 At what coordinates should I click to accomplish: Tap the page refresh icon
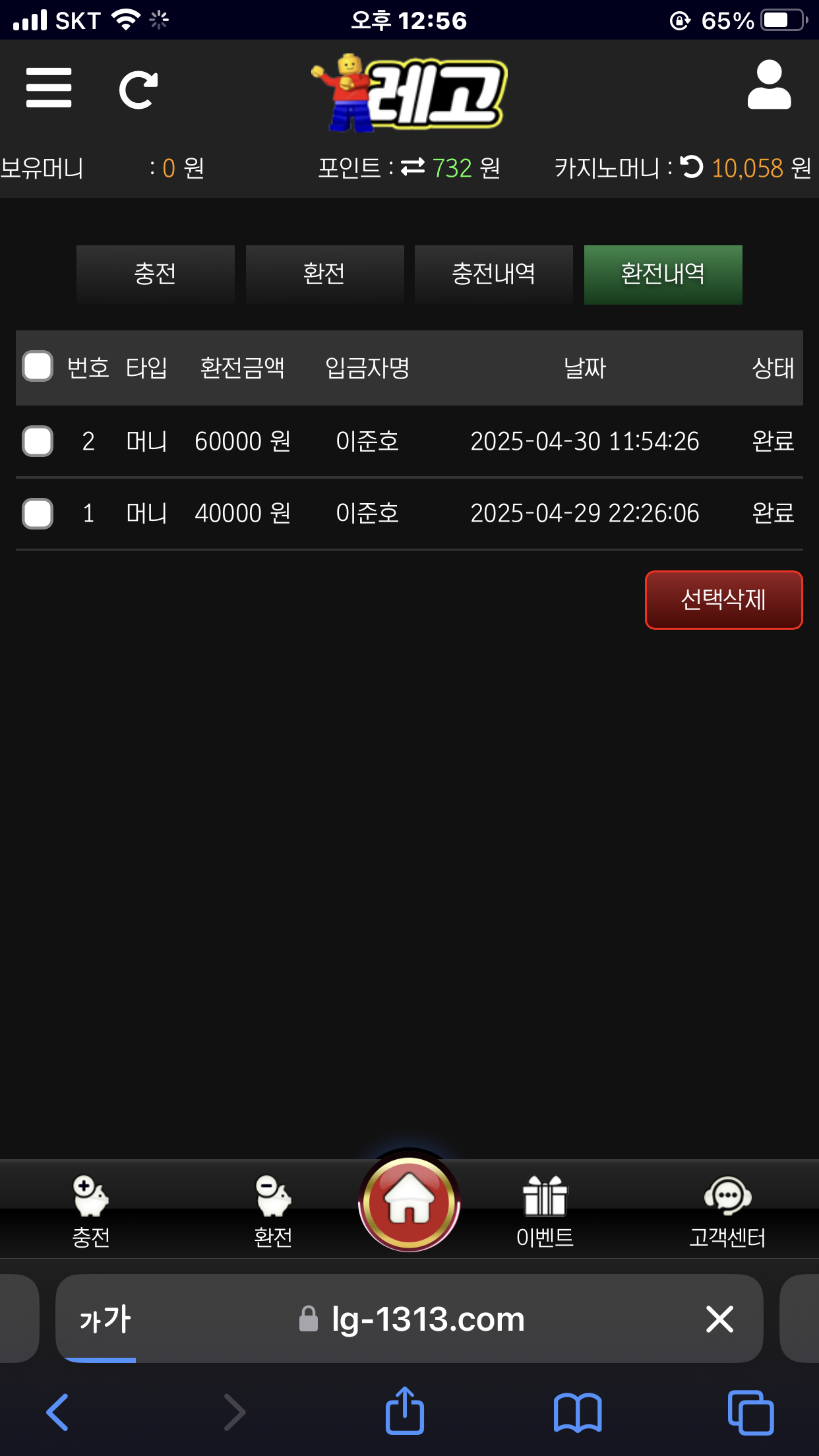point(138,90)
